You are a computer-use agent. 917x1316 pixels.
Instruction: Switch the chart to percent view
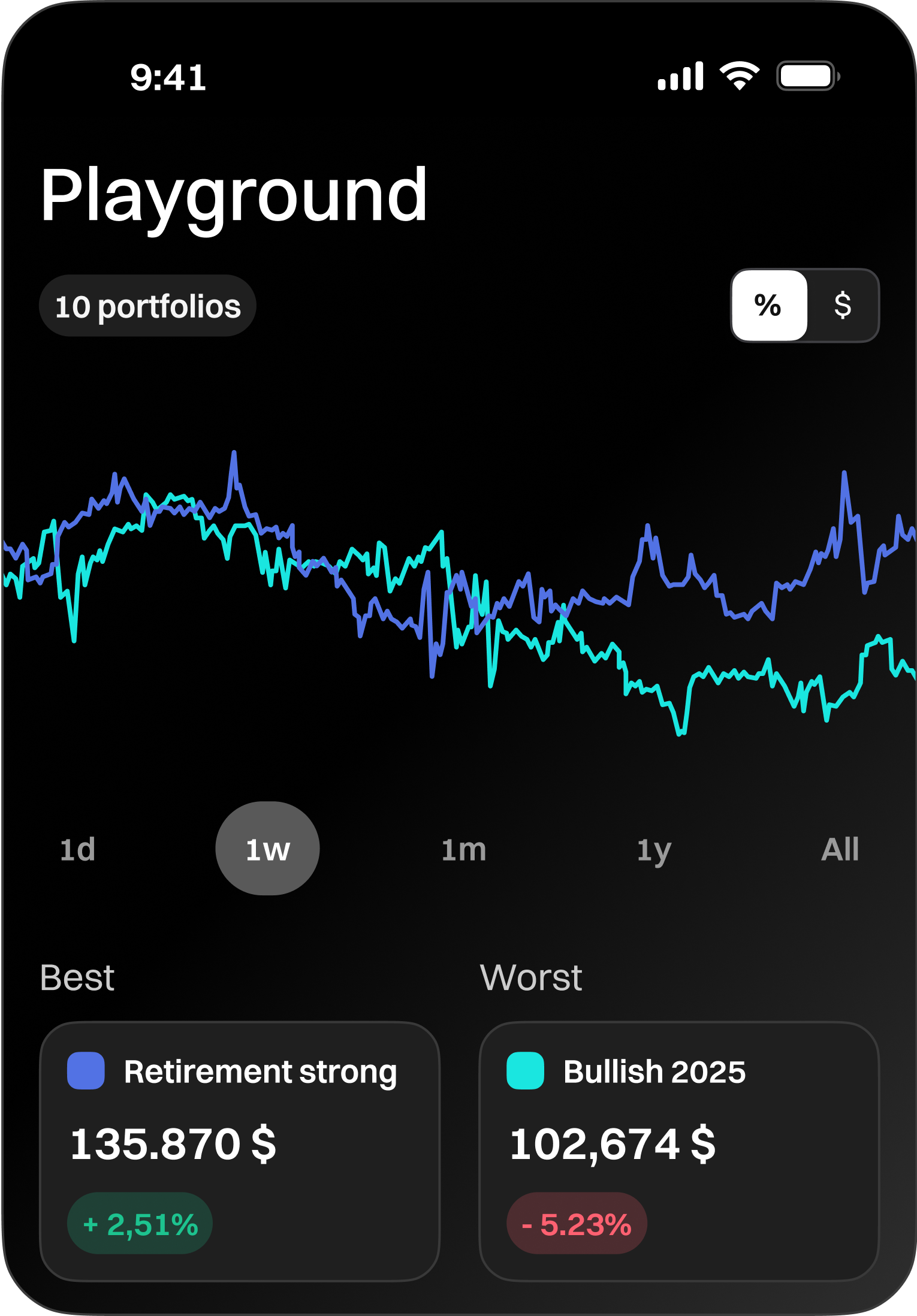click(769, 306)
